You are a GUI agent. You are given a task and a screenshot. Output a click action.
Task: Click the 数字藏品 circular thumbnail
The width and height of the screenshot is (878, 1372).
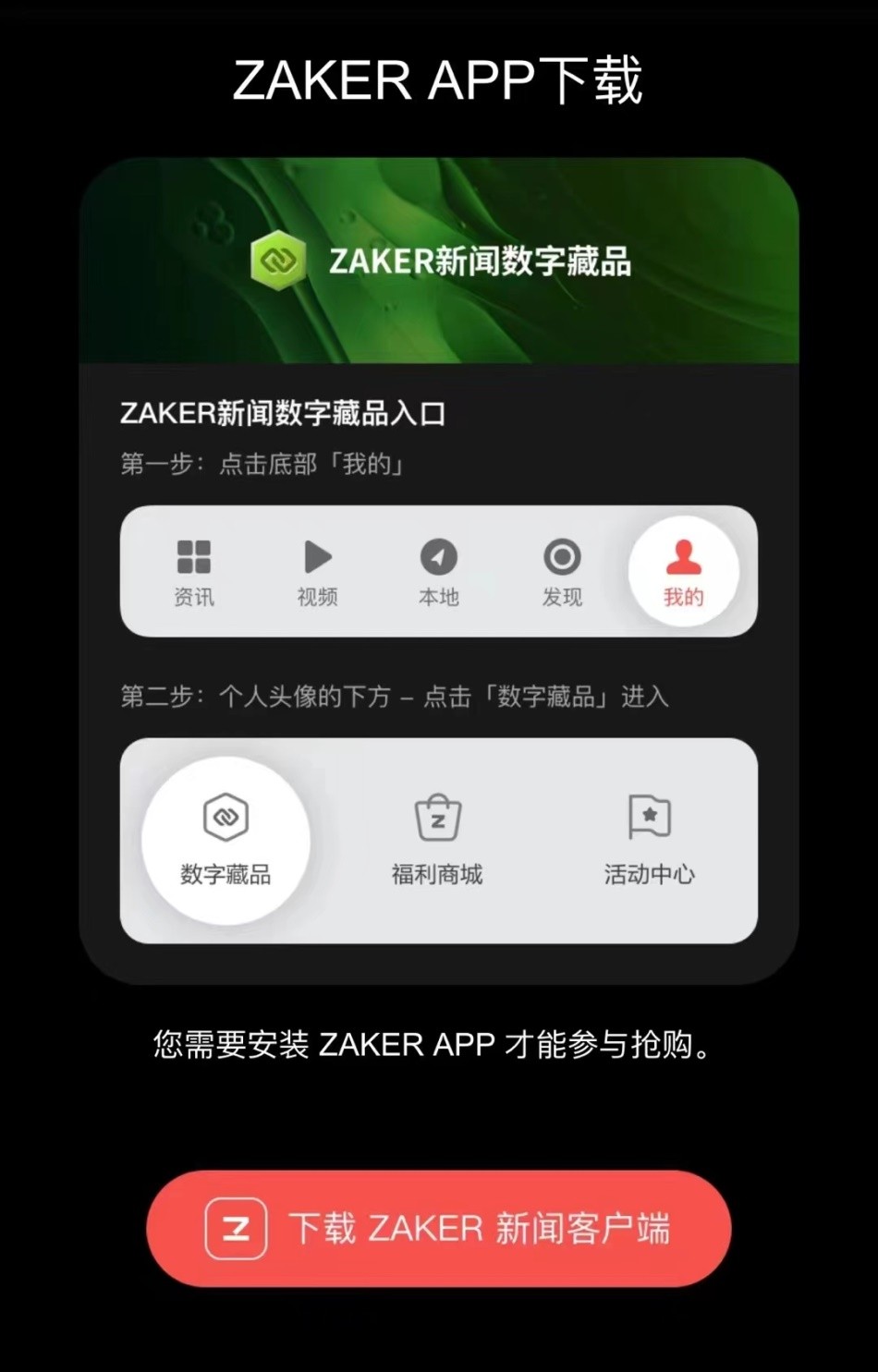pyautogui.click(x=225, y=839)
